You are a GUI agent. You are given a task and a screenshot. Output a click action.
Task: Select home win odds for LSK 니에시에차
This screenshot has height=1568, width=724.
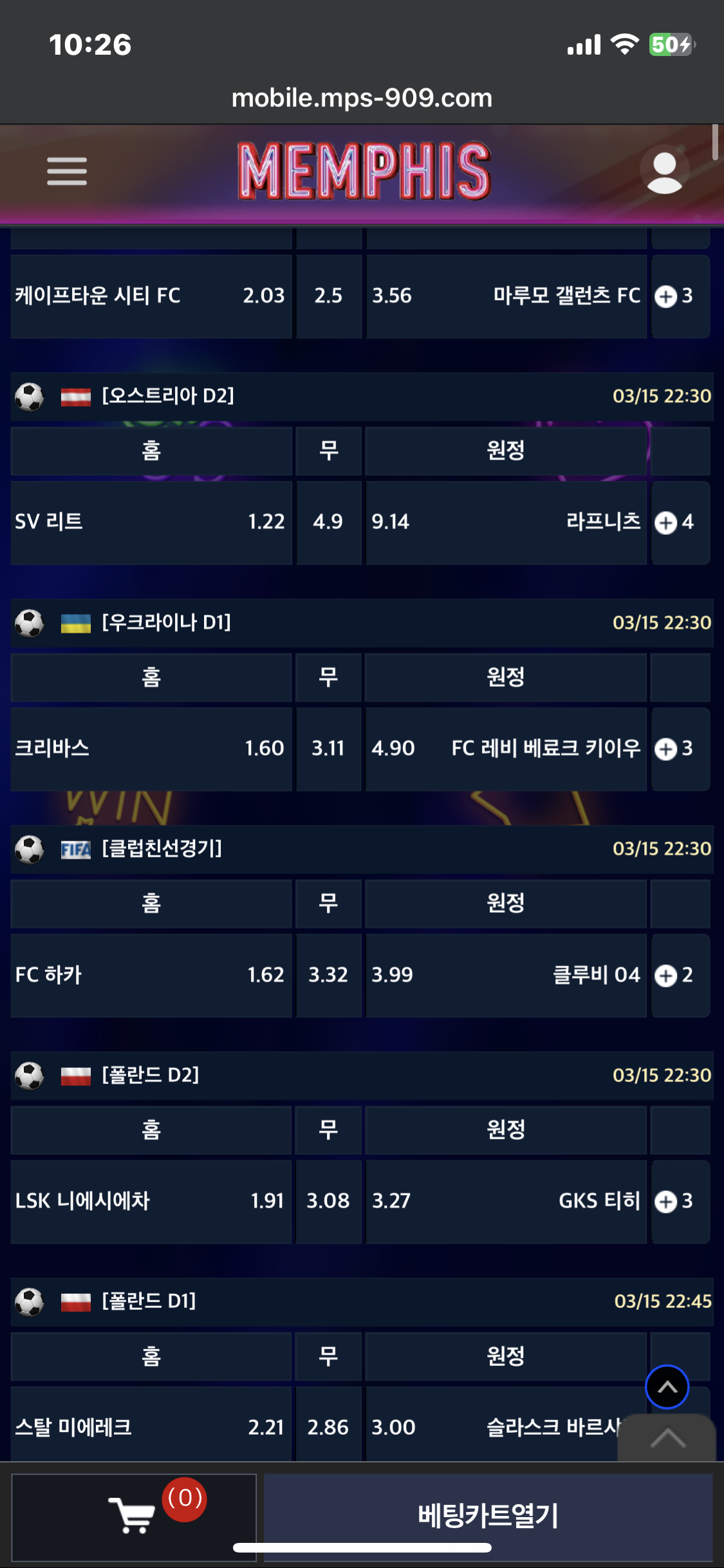click(151, 1201)
